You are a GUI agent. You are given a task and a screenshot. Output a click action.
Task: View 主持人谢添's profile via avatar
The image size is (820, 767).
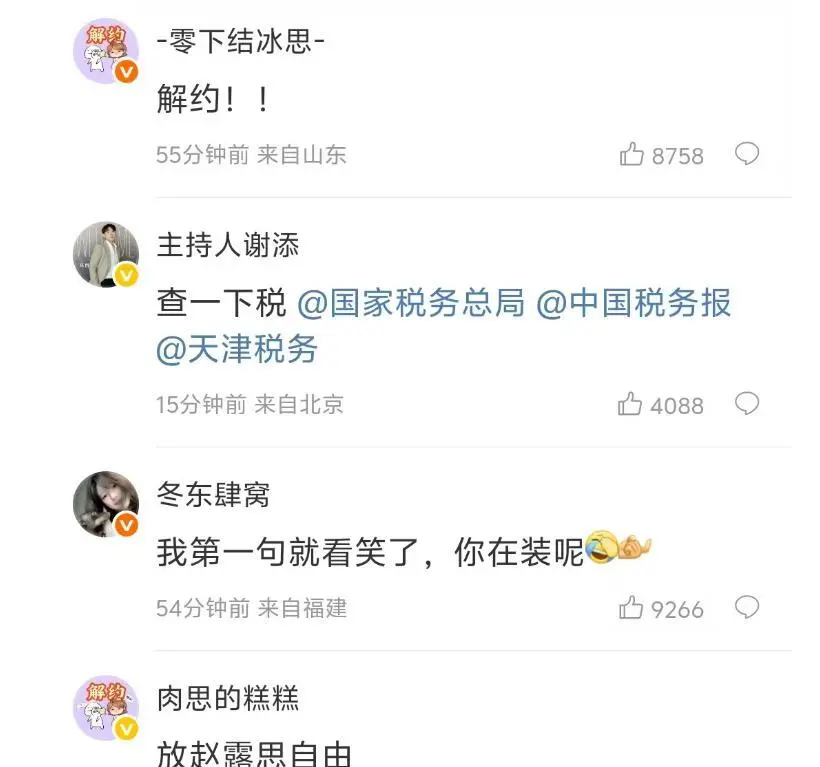[x=105, y=255]
